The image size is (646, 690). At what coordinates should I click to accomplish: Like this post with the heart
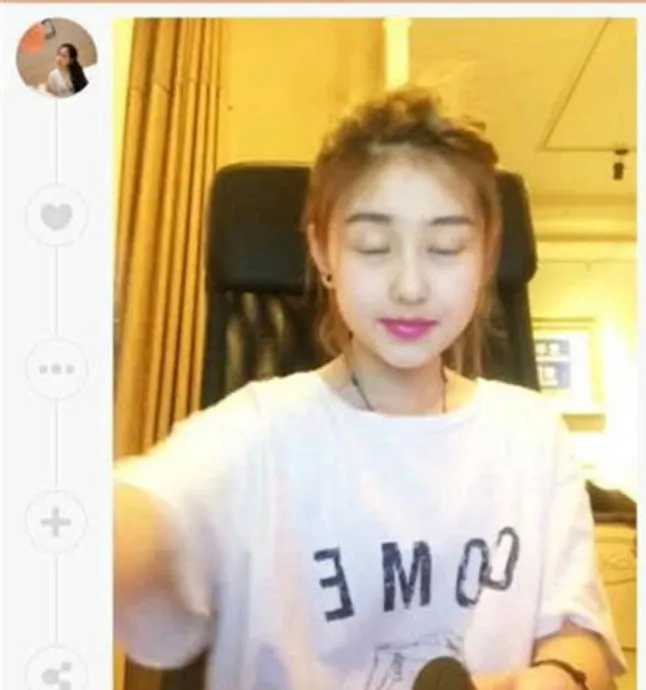(56, 215)
